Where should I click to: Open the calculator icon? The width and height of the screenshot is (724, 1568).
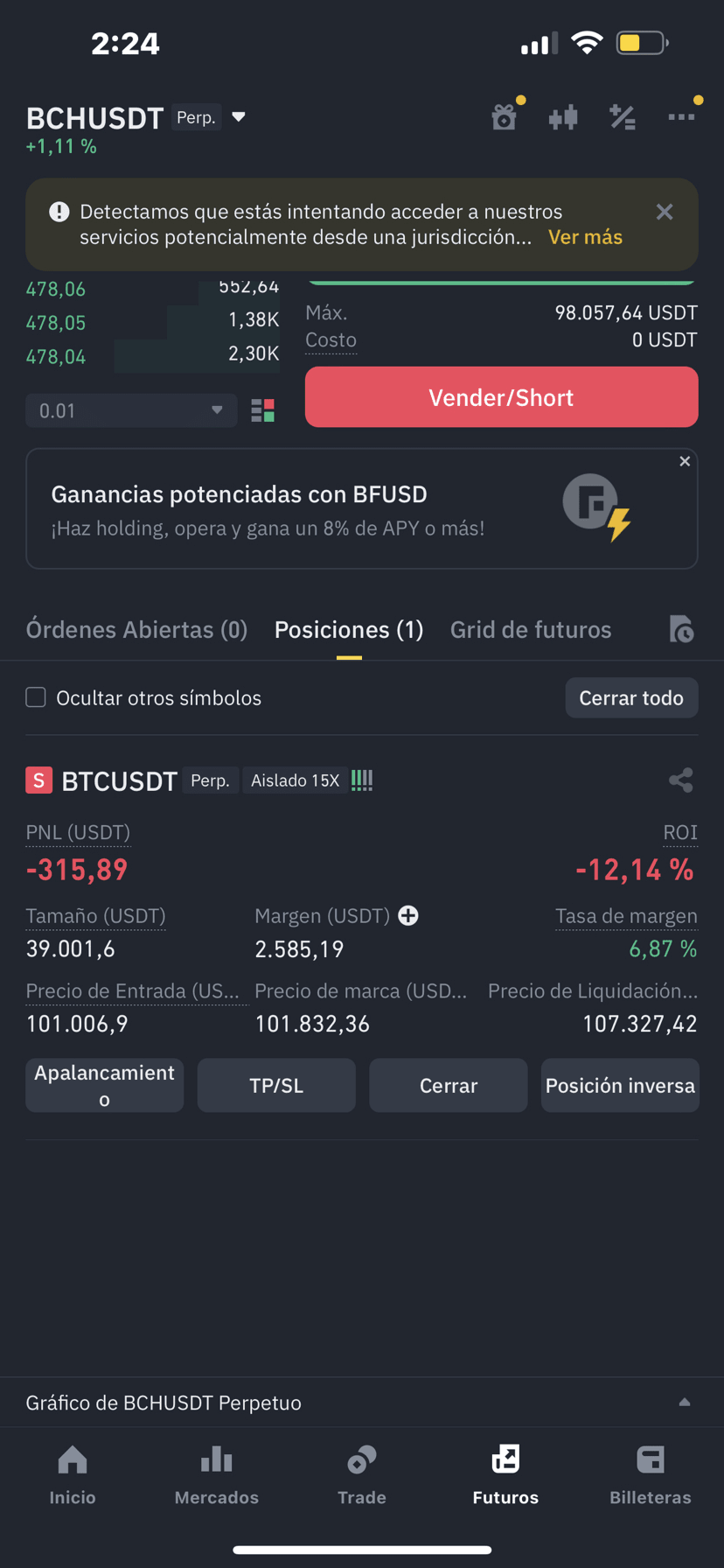(622, 116)
